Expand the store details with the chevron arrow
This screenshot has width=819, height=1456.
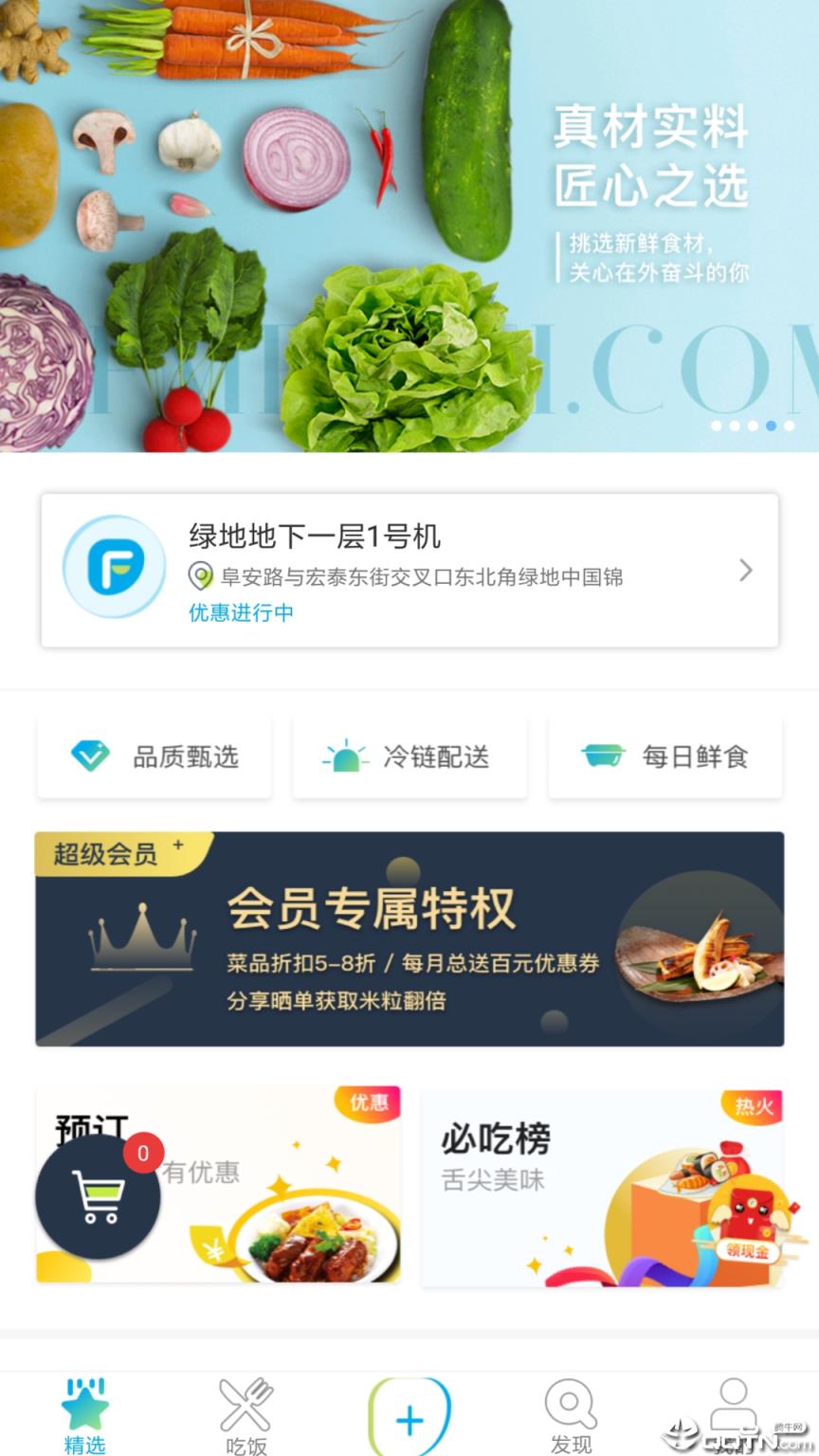point(746,571)
